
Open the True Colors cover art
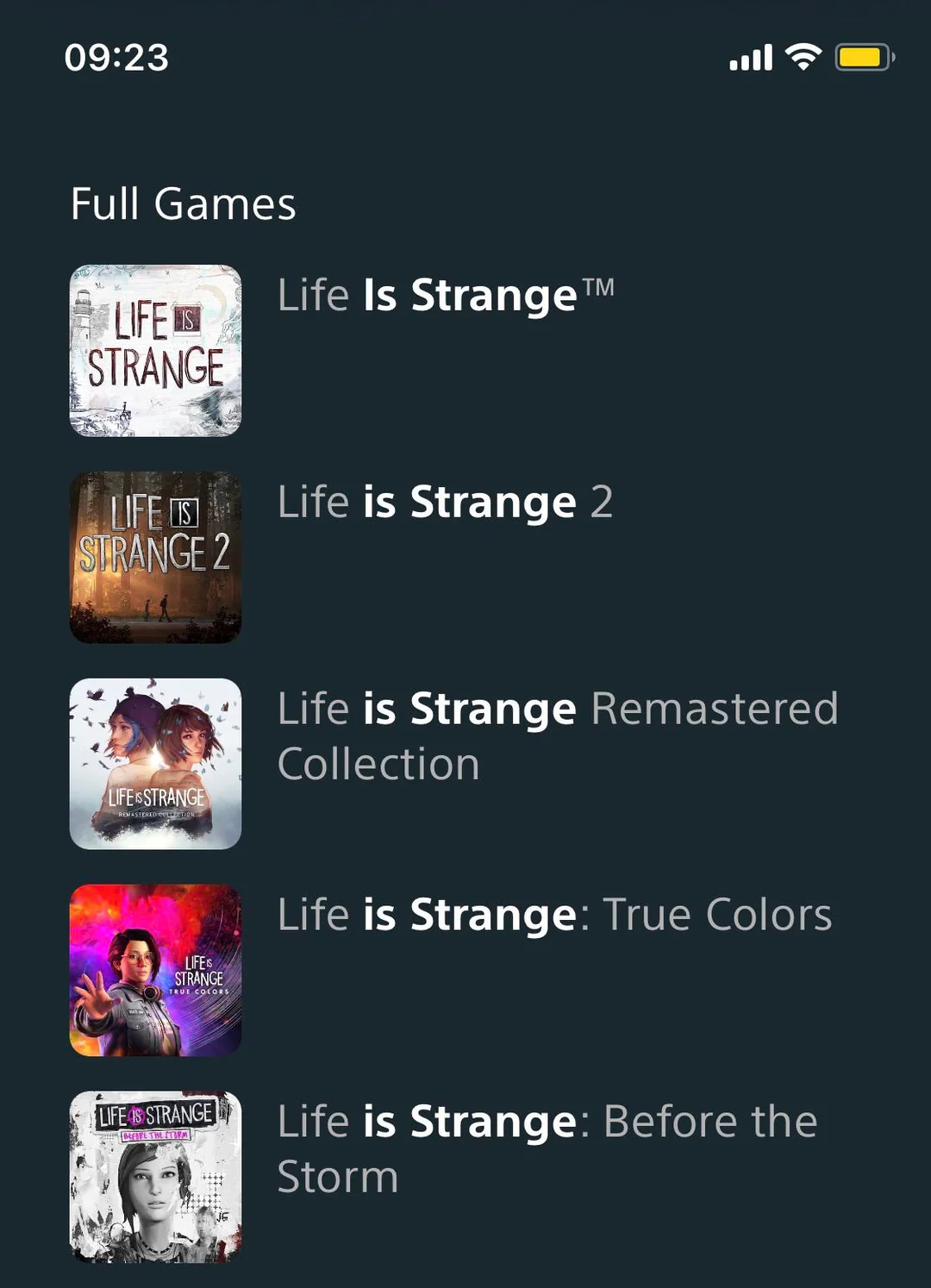click(153, 969)
